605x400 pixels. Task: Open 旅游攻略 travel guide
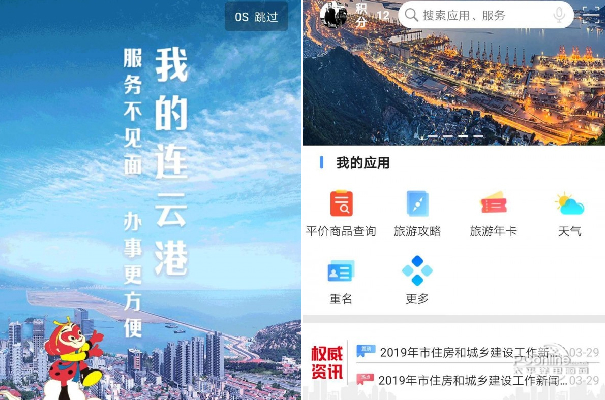pos(417,213)
